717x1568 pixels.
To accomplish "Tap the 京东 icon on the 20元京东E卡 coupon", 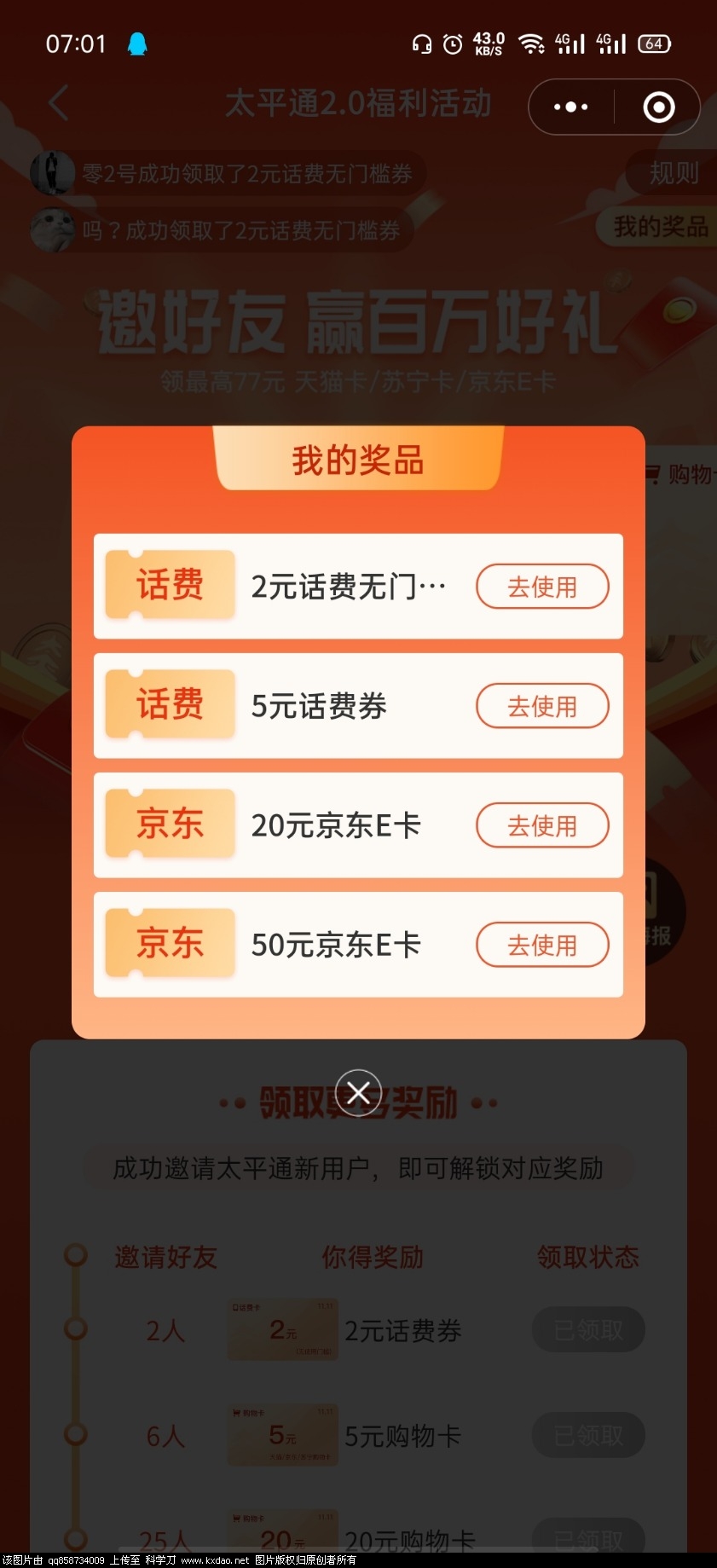I will [x=170, y=825].
